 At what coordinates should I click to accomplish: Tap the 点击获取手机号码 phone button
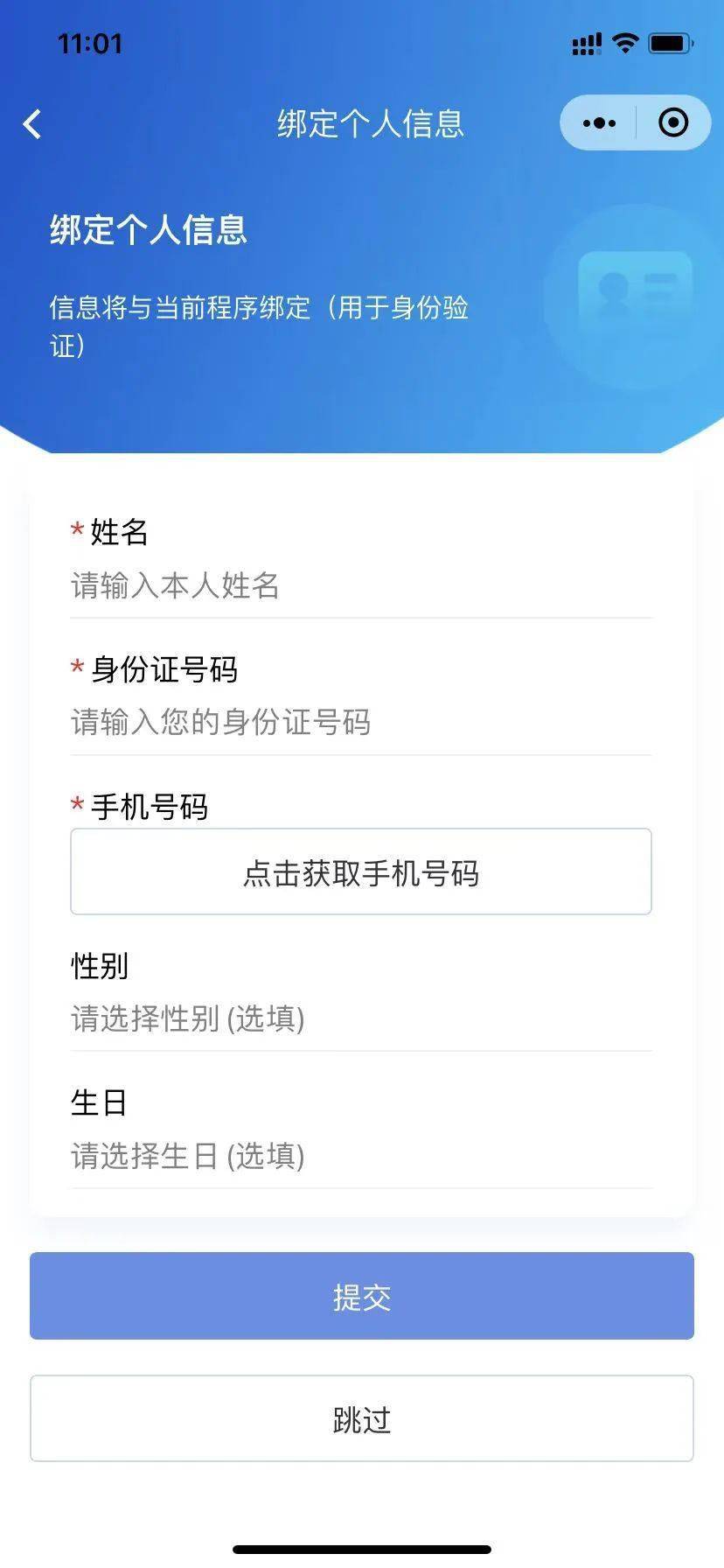361,871
